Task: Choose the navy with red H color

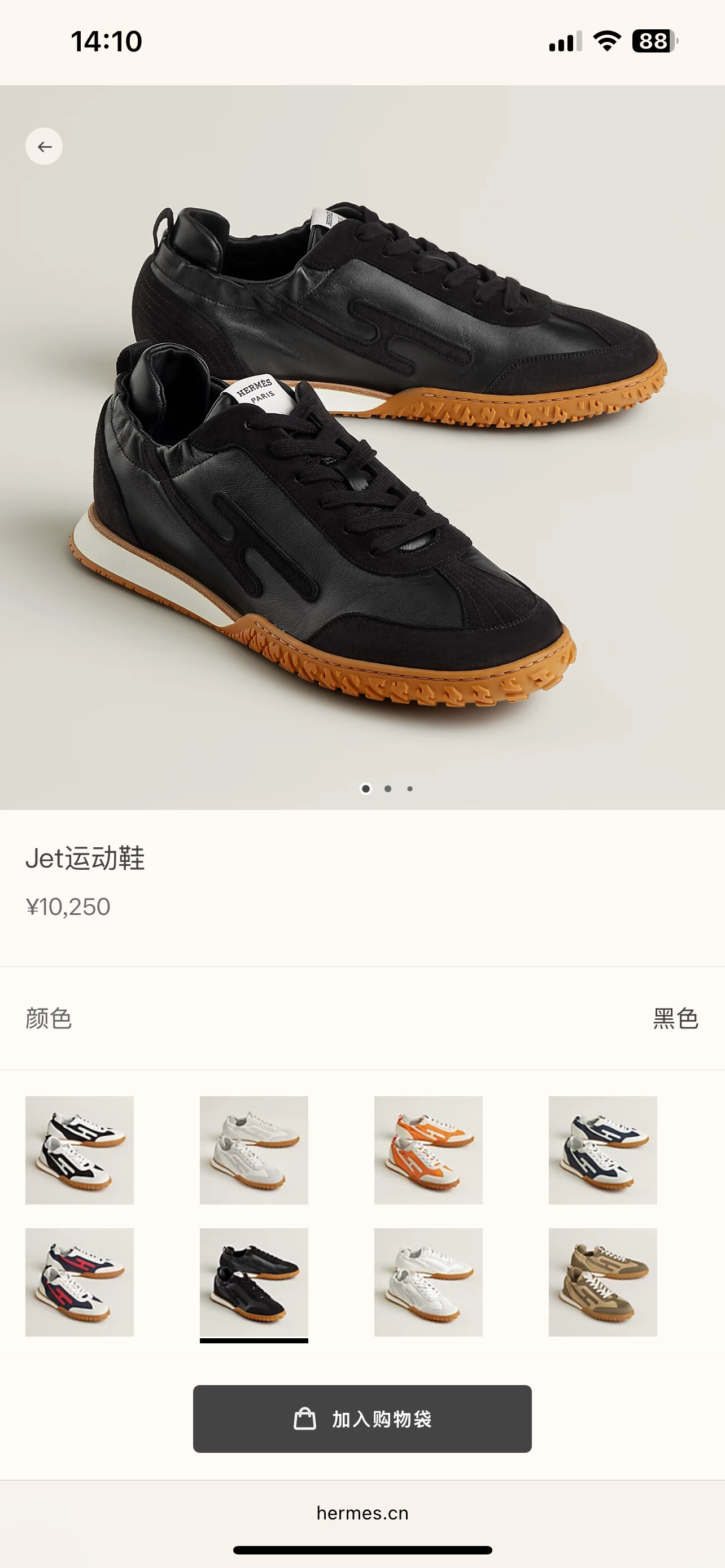Action: tap(79, 1282)
